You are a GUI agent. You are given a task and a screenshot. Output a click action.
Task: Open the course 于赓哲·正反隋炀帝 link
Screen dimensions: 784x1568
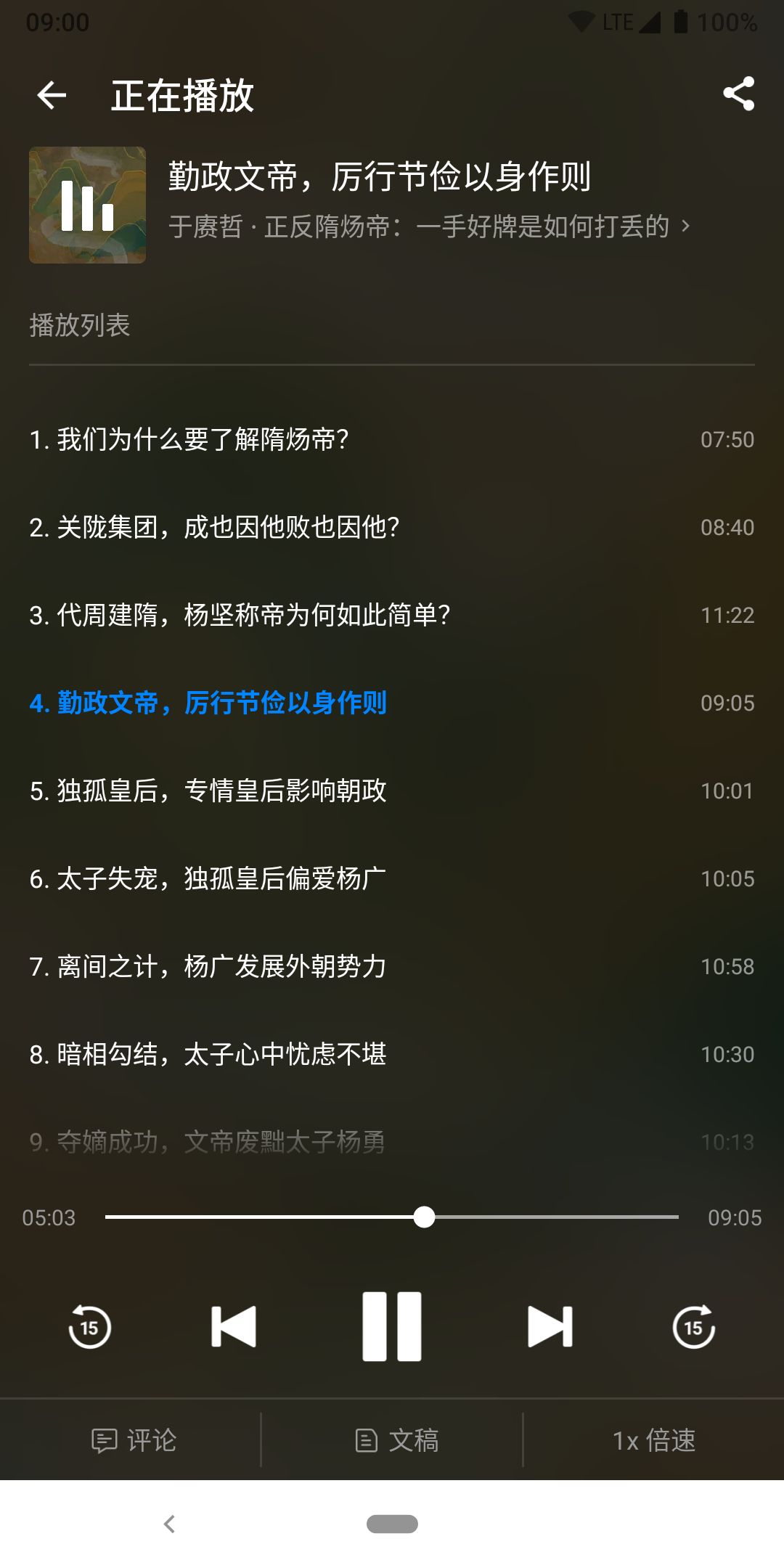(x=428, y=226)
